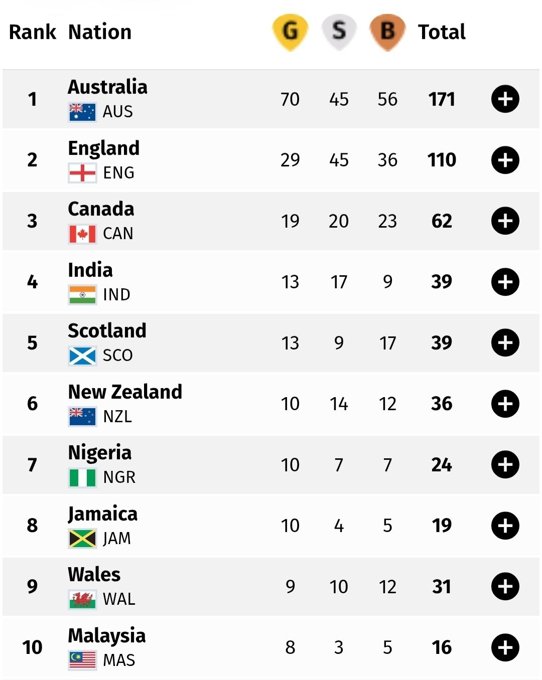Tap the plus button beside Nigeria
The height and width of the screenshot is (680, 542).
(x=505, y=464)
